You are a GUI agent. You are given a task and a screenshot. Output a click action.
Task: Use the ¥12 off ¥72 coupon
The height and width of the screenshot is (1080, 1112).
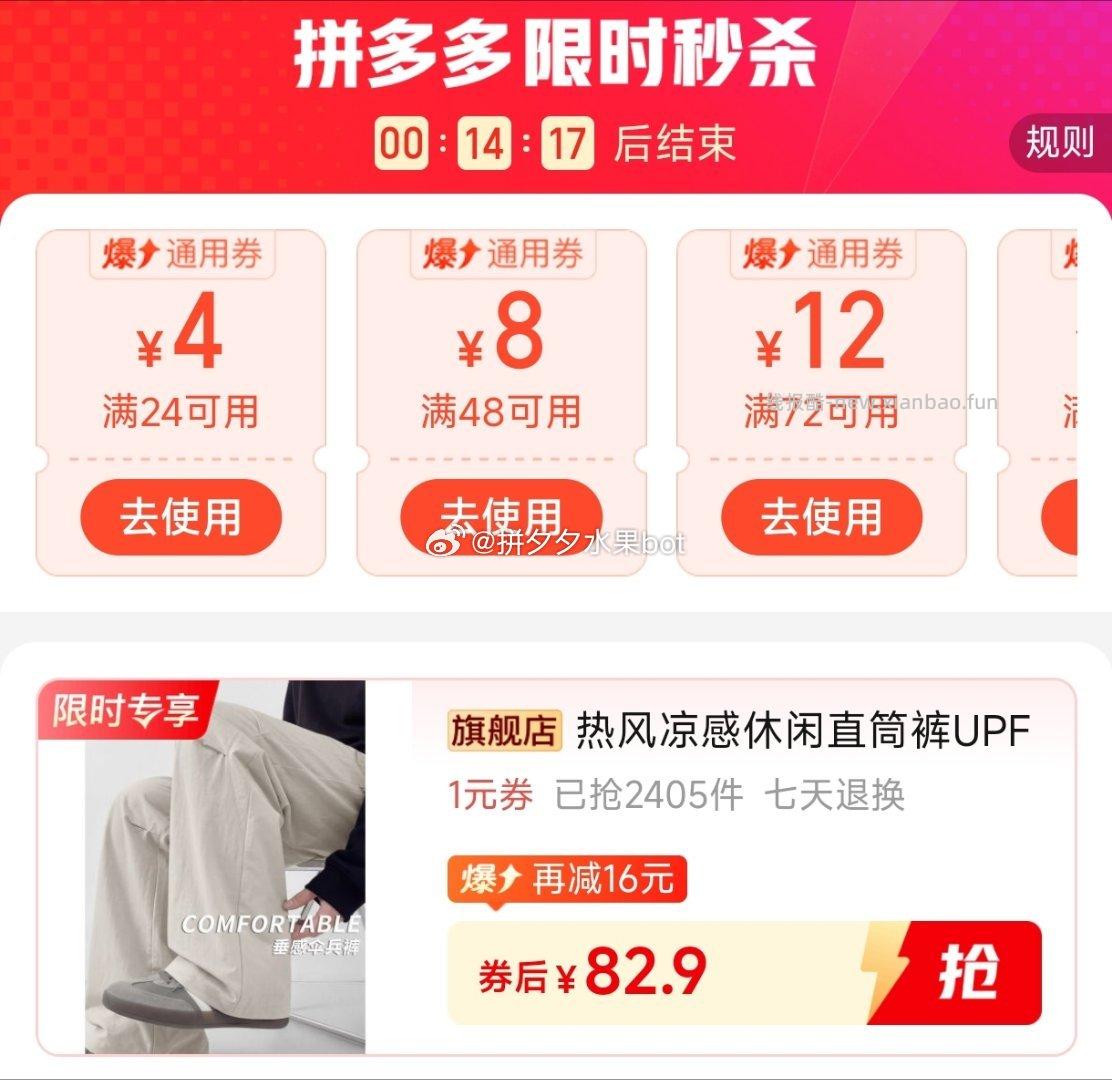821,518
